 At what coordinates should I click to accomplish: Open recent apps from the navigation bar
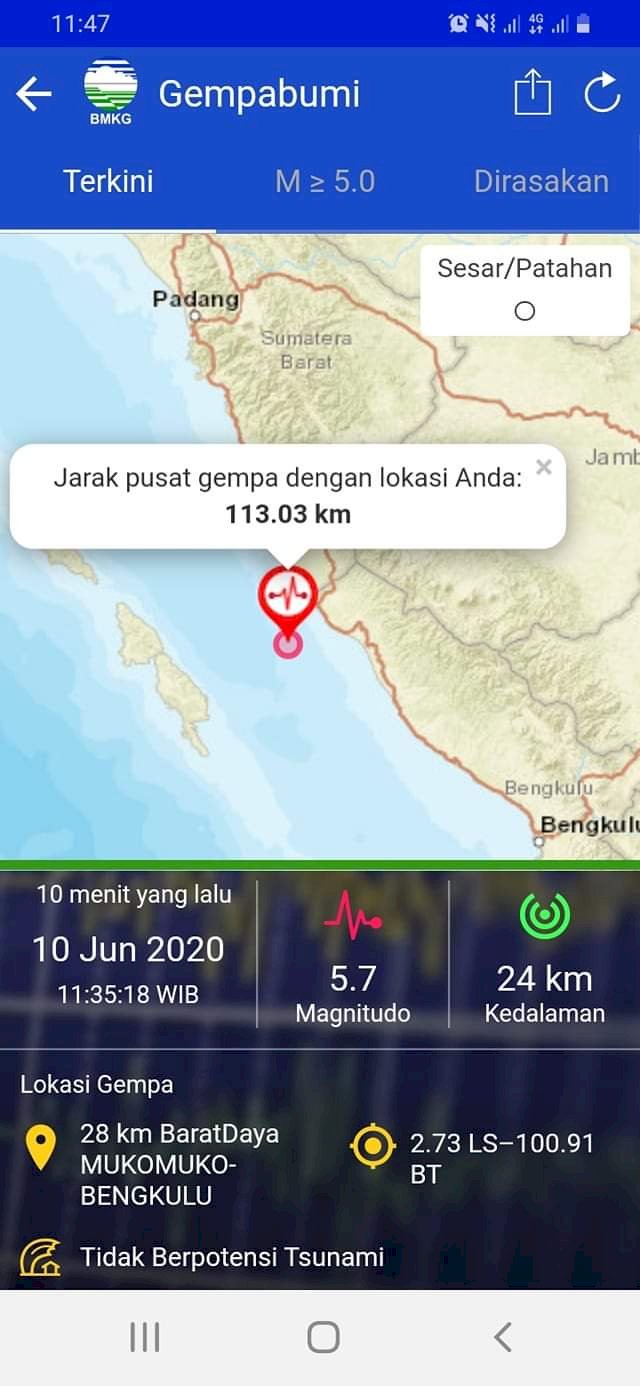tap(145, 1337)
